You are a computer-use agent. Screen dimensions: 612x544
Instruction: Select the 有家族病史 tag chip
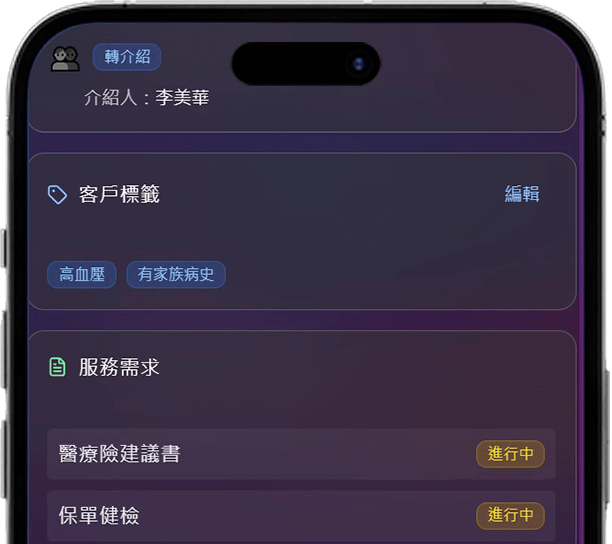(176, 275)
